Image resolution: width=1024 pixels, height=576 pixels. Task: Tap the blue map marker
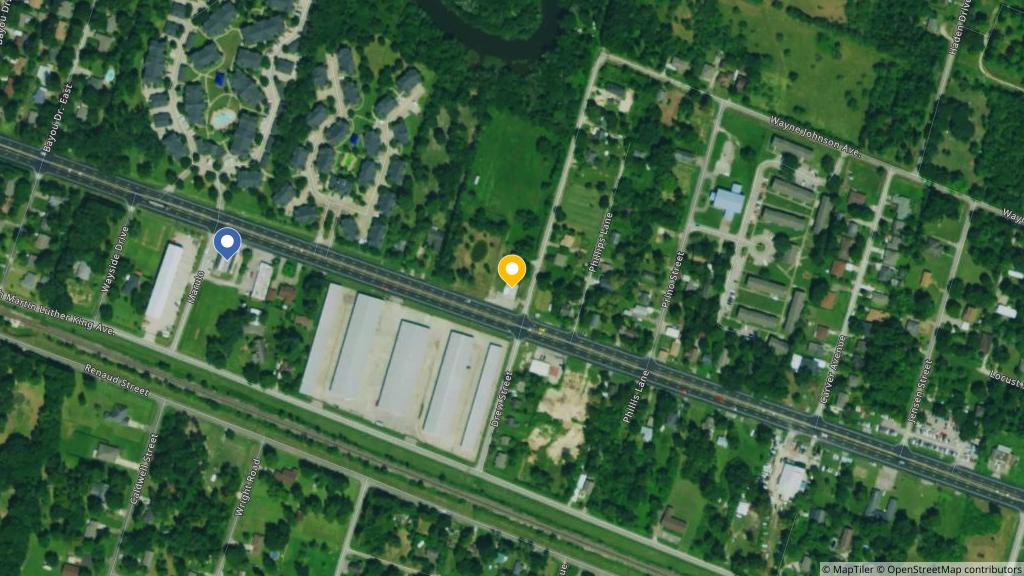(x=227, y=243)
